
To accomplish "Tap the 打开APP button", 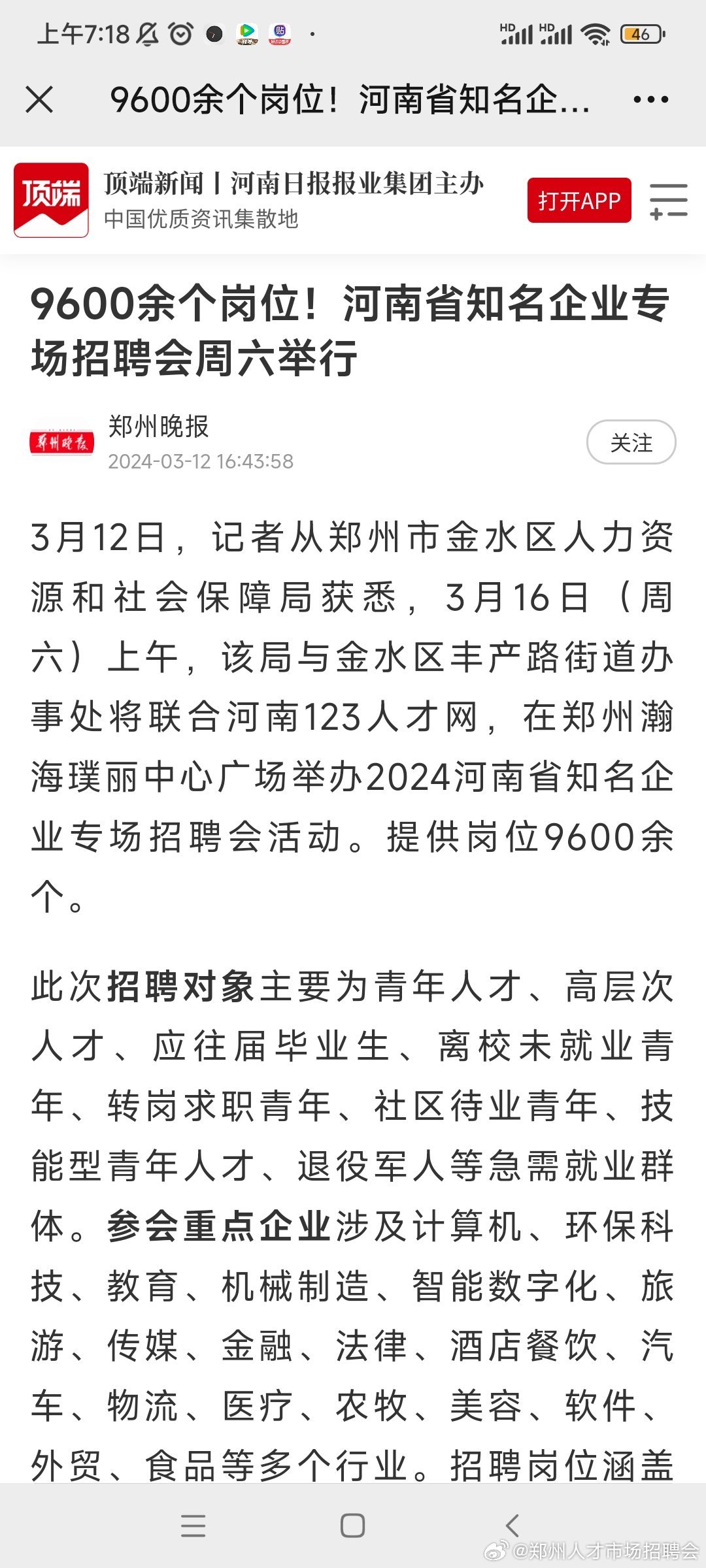I will (579, 201).
